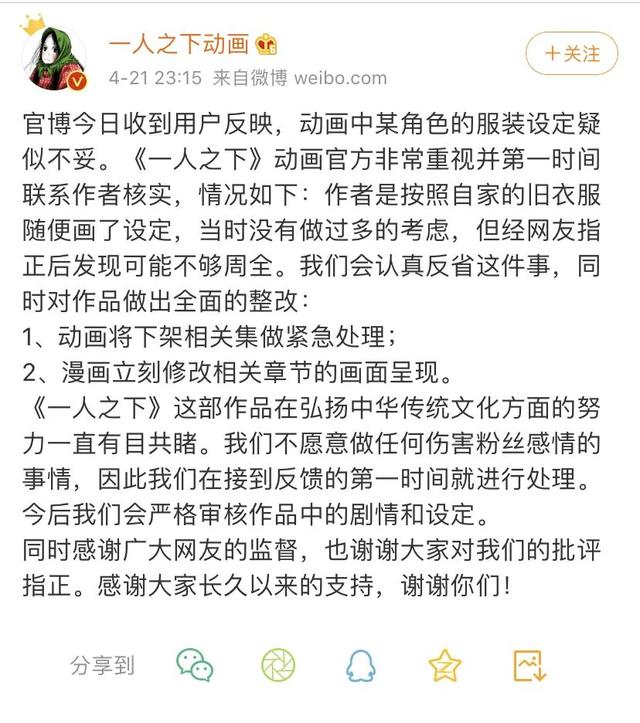
Task: Share the post to QQ
Action: point(360,664)
